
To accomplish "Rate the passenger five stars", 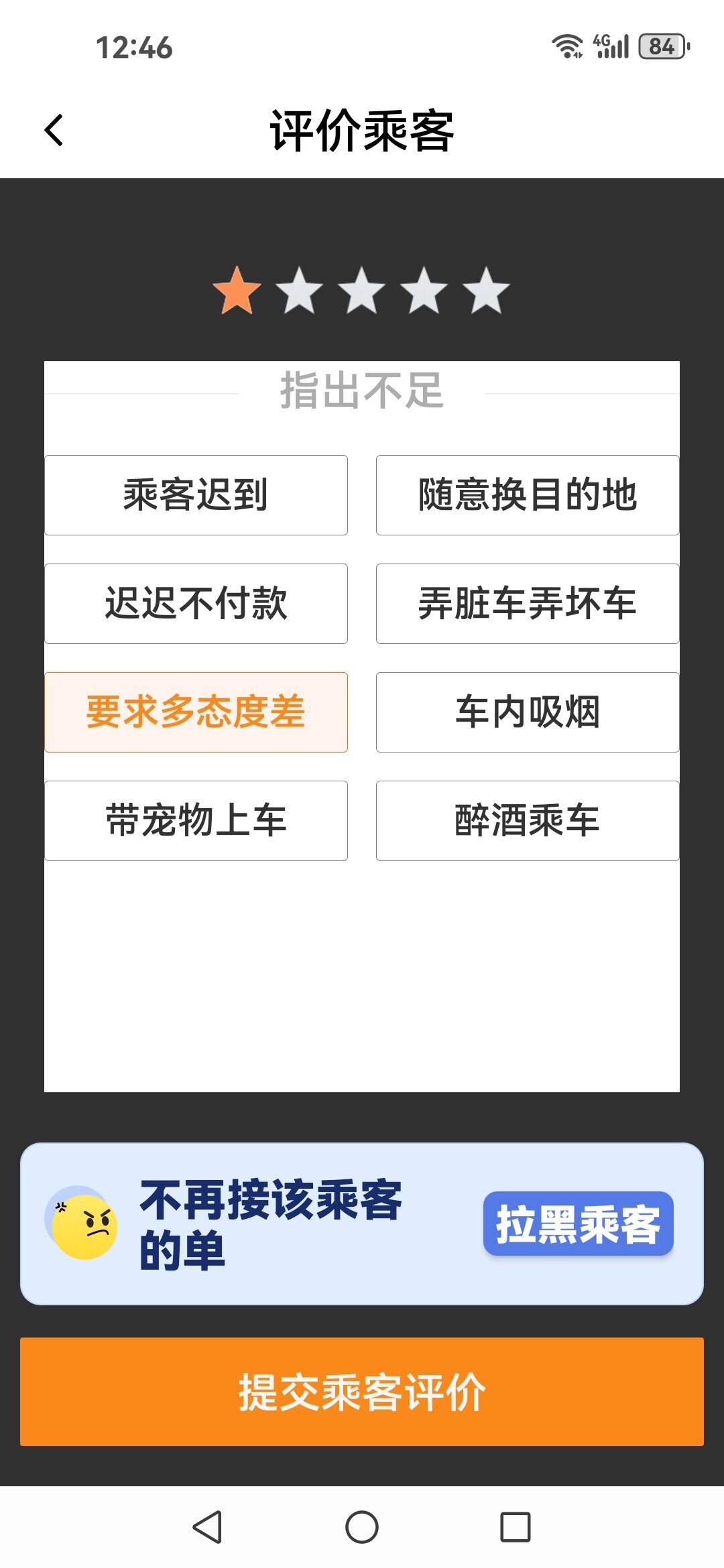I will click(x=486, y=291).
